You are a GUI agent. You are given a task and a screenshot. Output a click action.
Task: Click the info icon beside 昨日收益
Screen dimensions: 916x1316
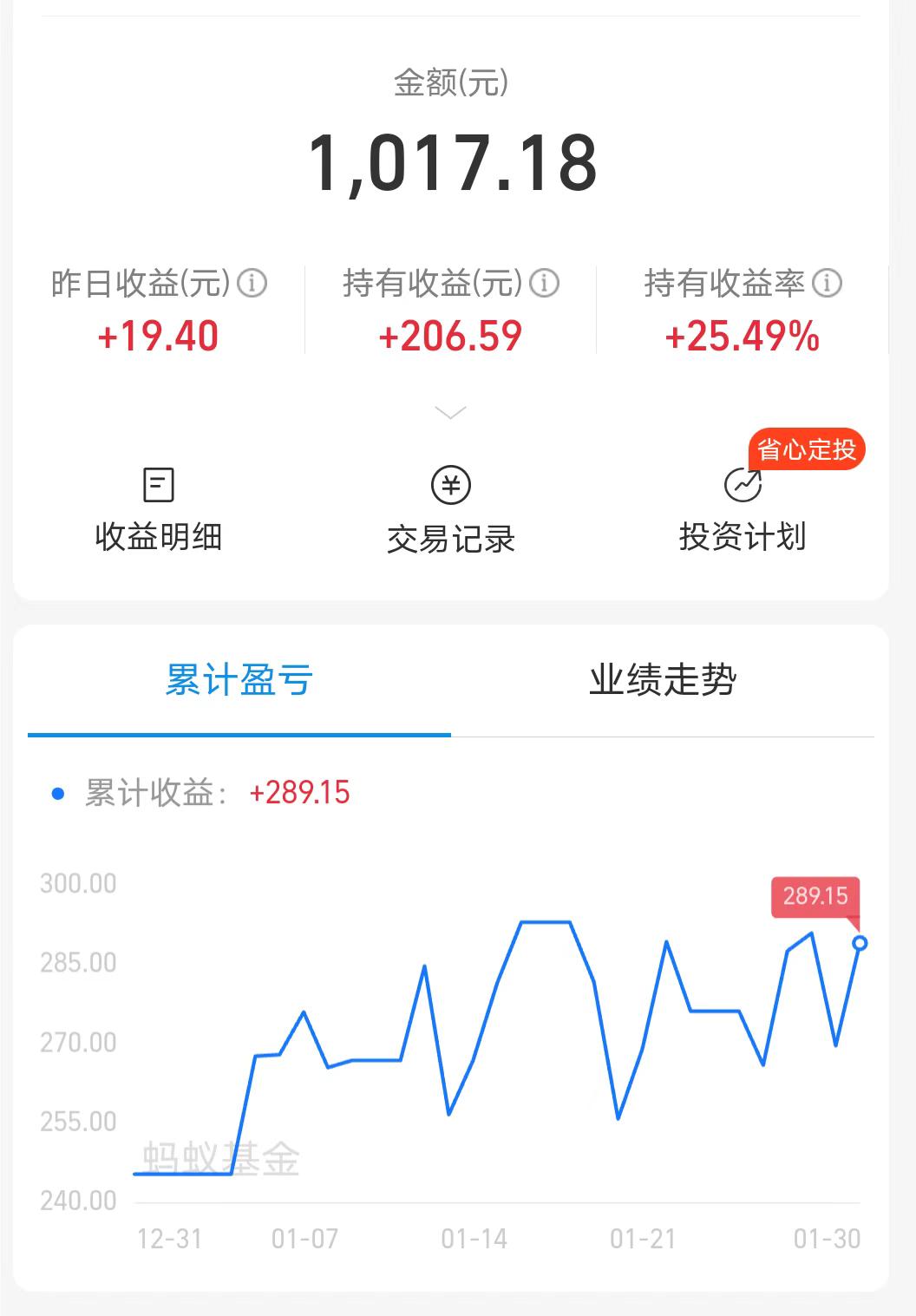tap(254, 282)
